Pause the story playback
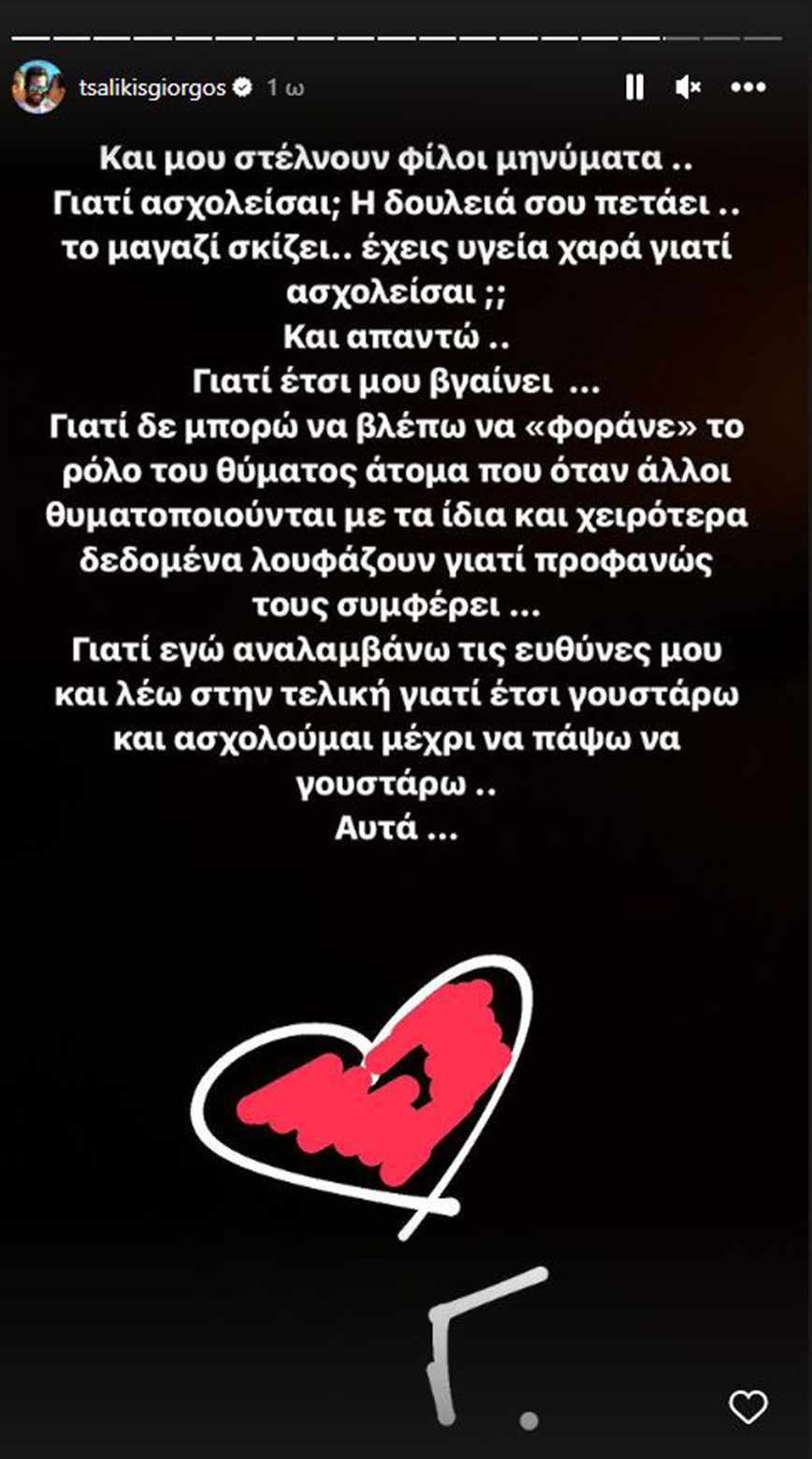 pos(634,88)
